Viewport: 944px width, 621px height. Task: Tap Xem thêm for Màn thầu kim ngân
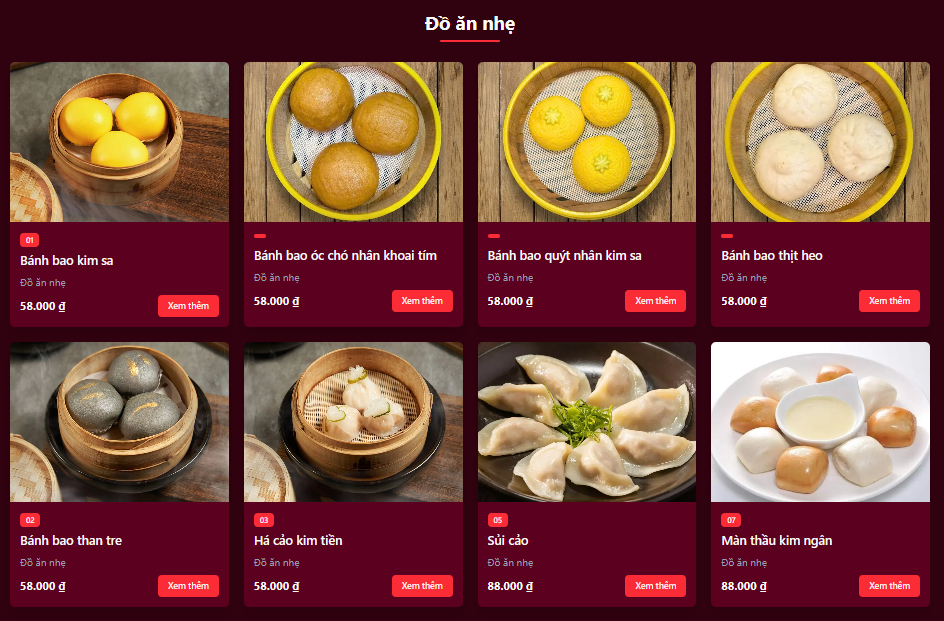[x=889, y=586]
